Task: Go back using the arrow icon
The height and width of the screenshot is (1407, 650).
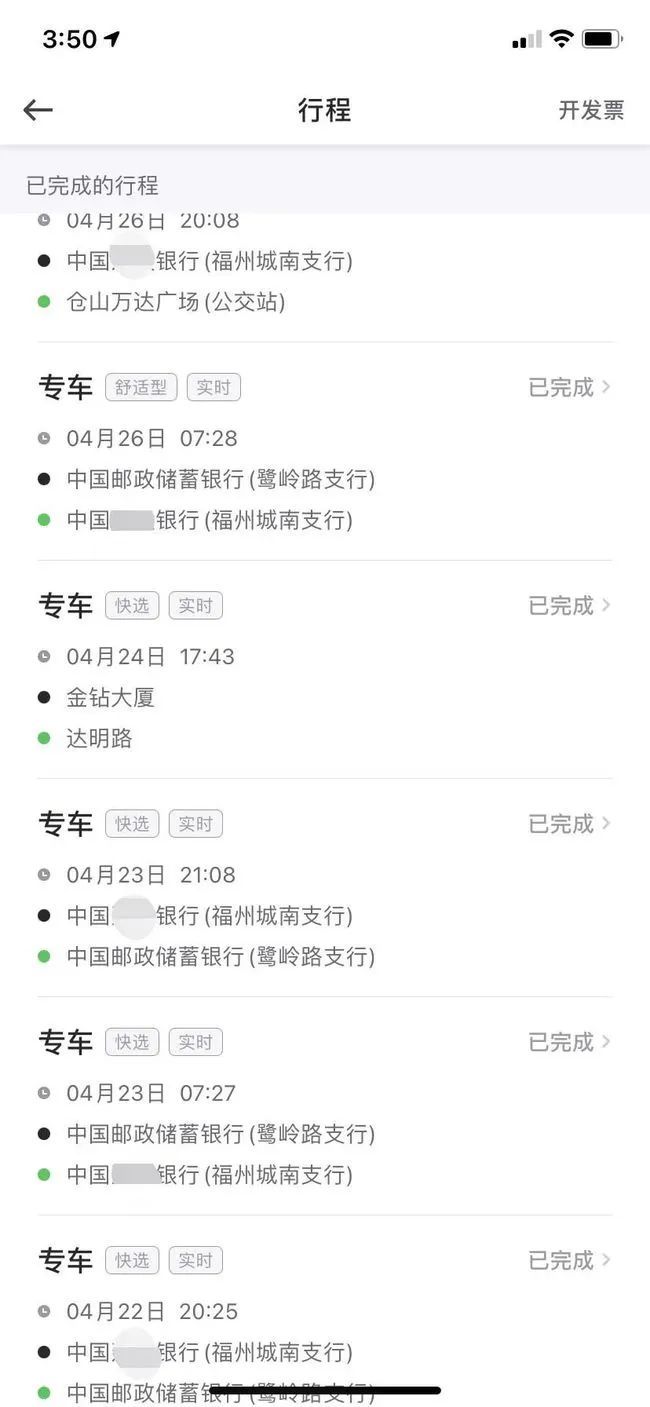Action: tap(38, 110)
